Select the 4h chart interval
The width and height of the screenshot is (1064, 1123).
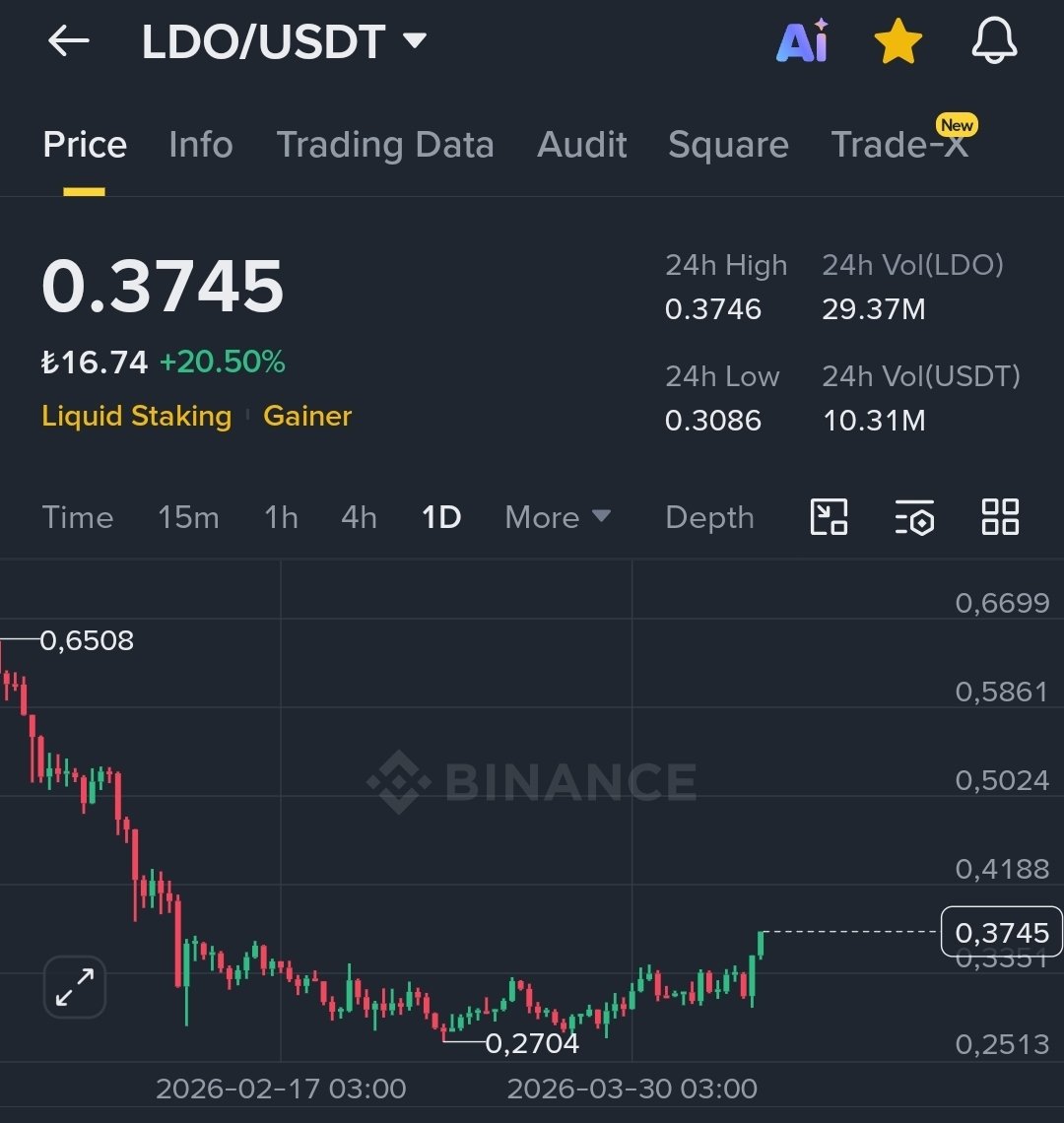(359, 517)
